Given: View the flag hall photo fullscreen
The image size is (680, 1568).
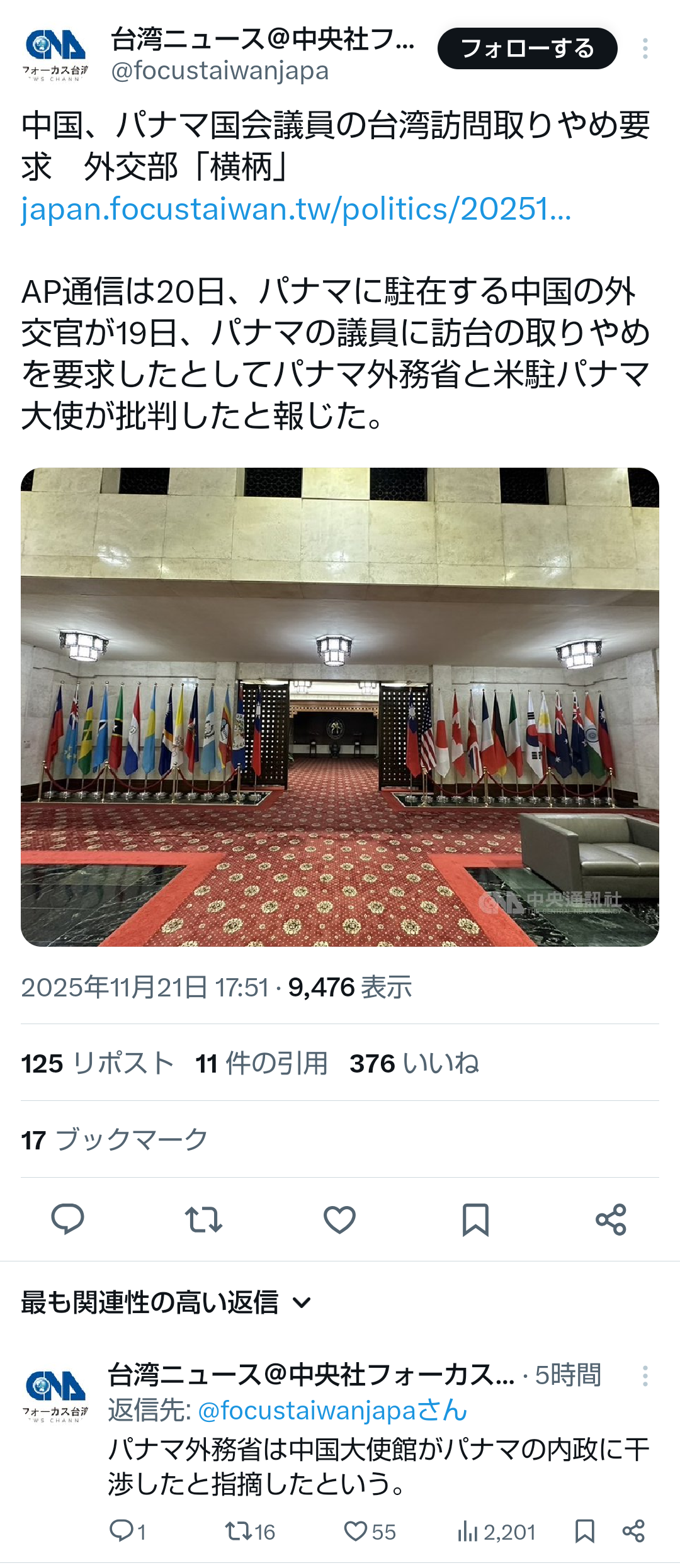Looking at the screenshot, I should [x=339, y=706].
